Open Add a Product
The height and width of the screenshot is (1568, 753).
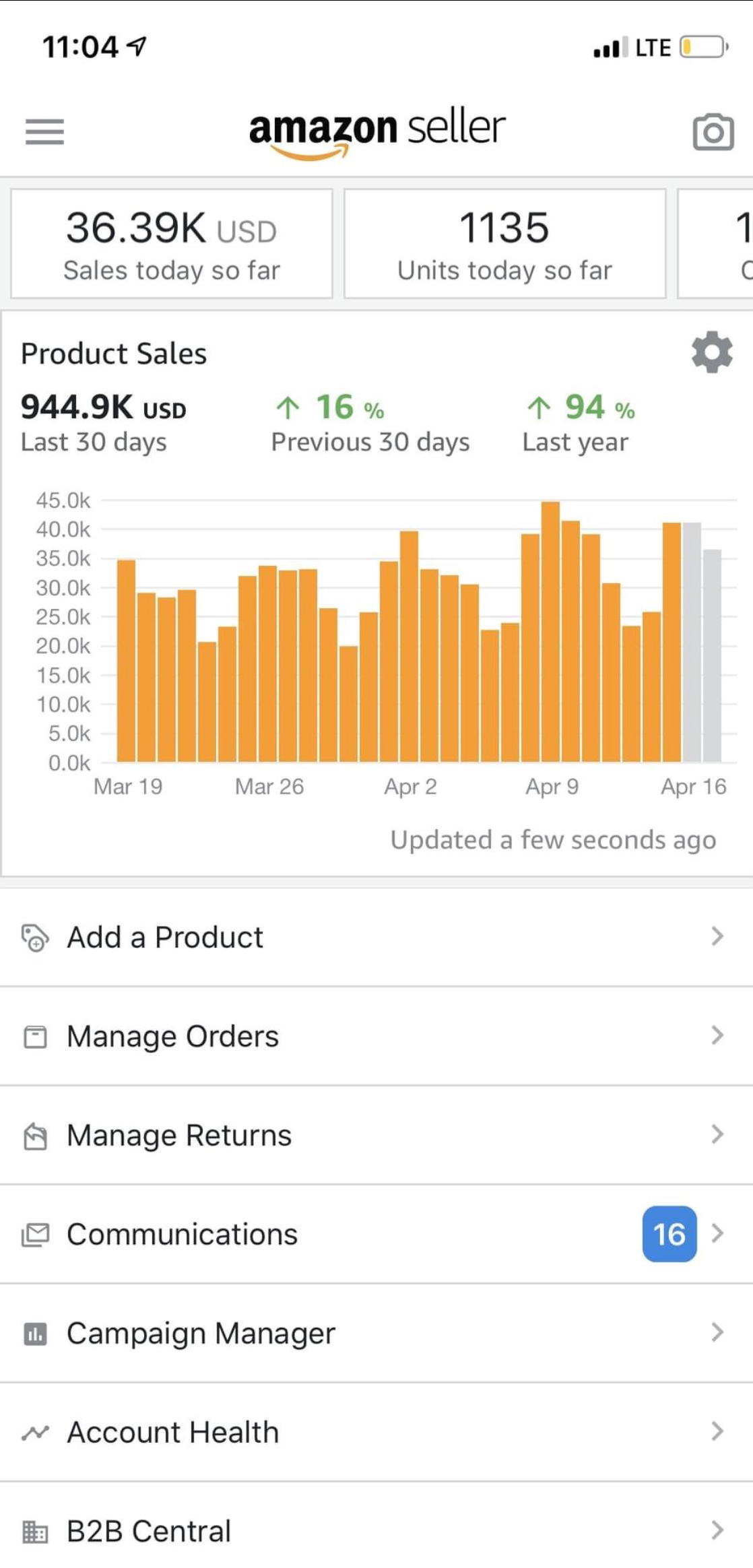tap(376, 937)
